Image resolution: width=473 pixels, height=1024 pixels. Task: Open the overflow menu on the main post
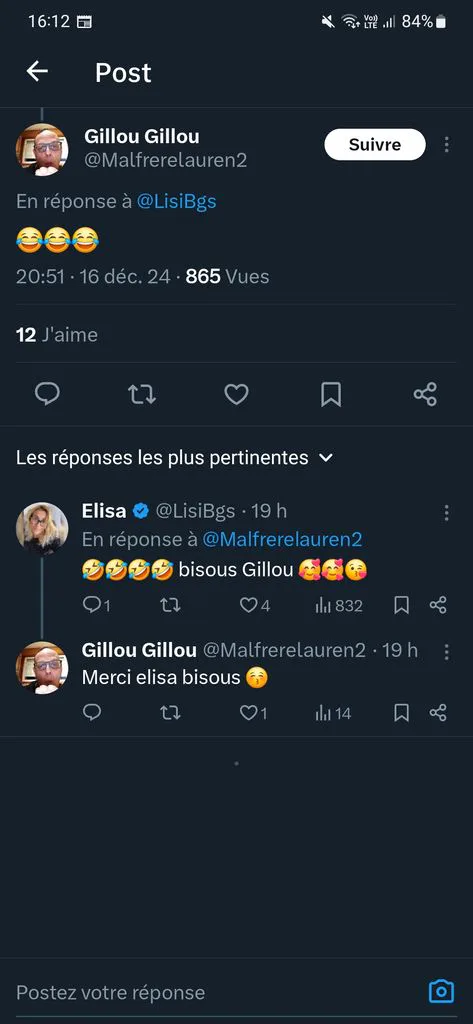coord(446,144)
